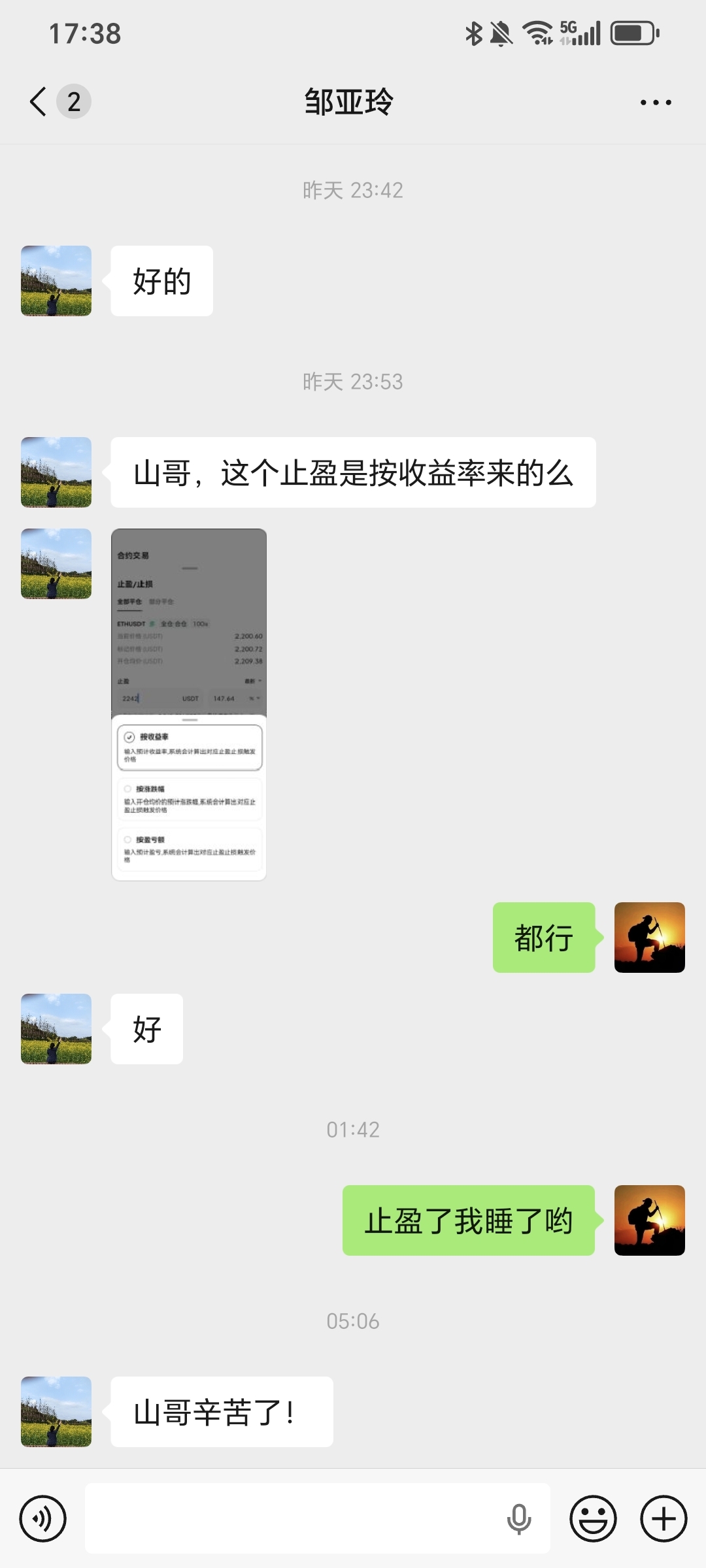Tap the message text input field
Viewport: 706px width, 1568px height.
pyautogui.click(x=294, y=1518)
